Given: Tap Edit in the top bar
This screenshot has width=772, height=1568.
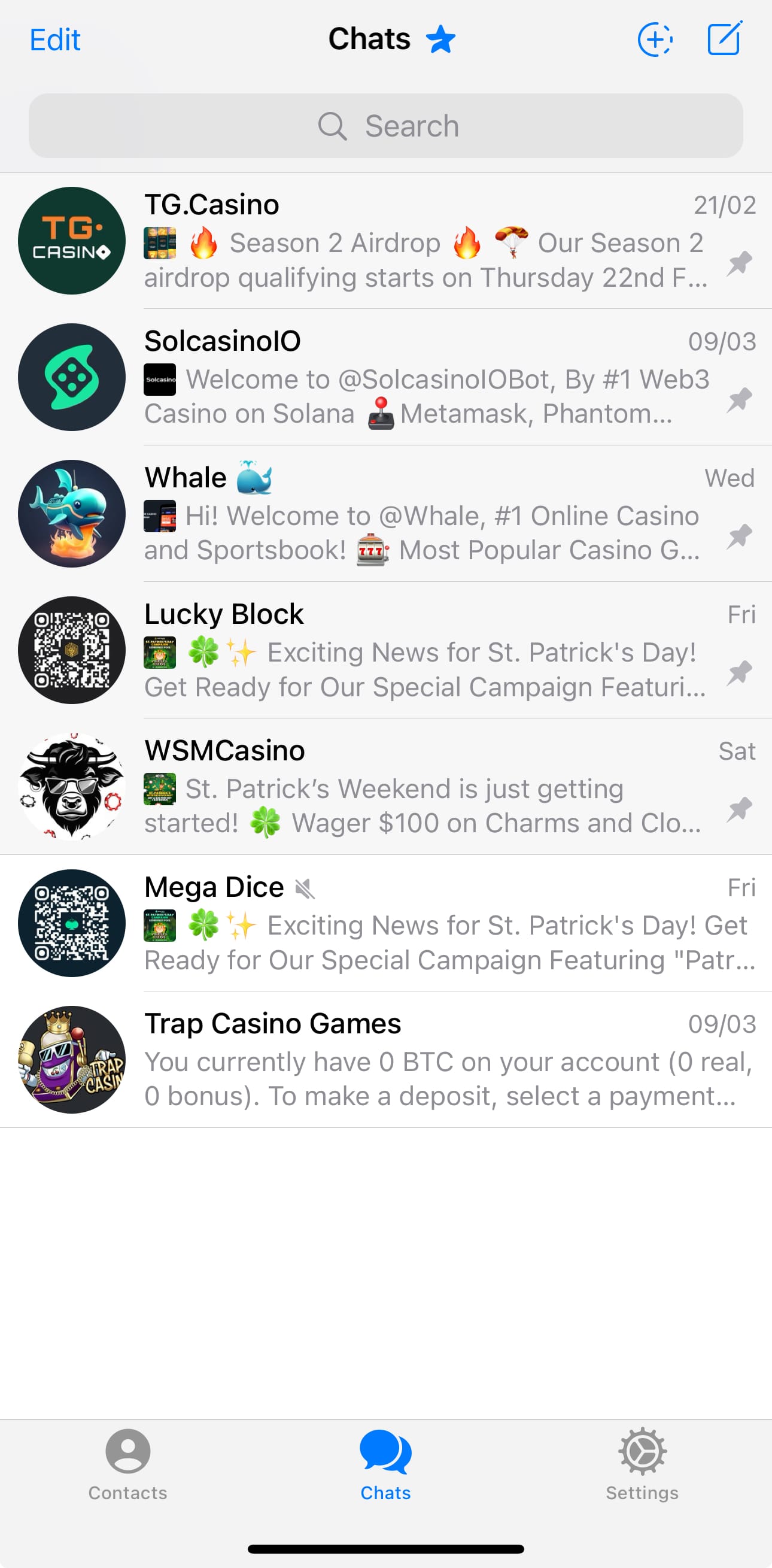Looking at the screenshot, I should pos(54,40).
